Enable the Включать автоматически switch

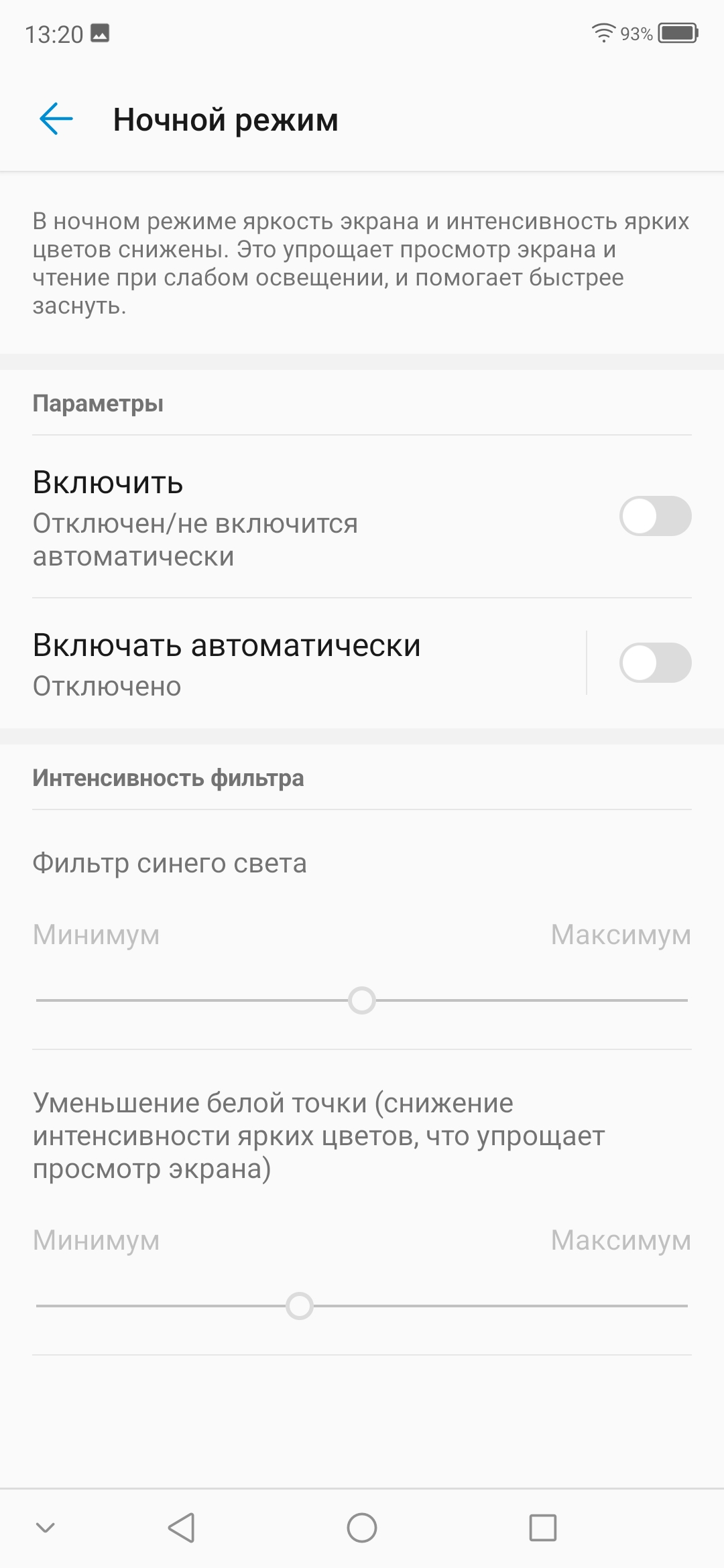click(655, 663)
